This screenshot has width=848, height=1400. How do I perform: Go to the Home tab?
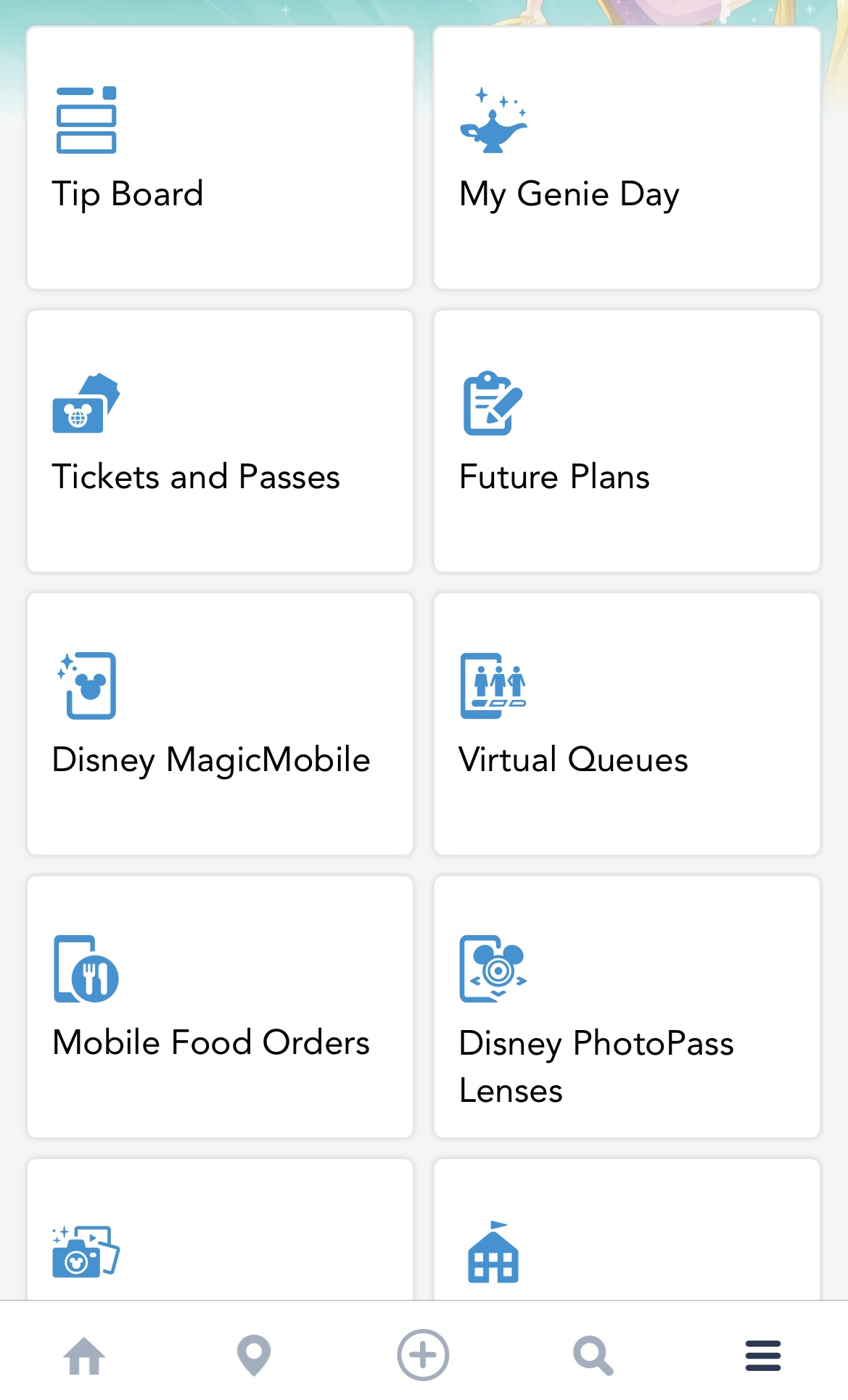tap(84, 1355)
